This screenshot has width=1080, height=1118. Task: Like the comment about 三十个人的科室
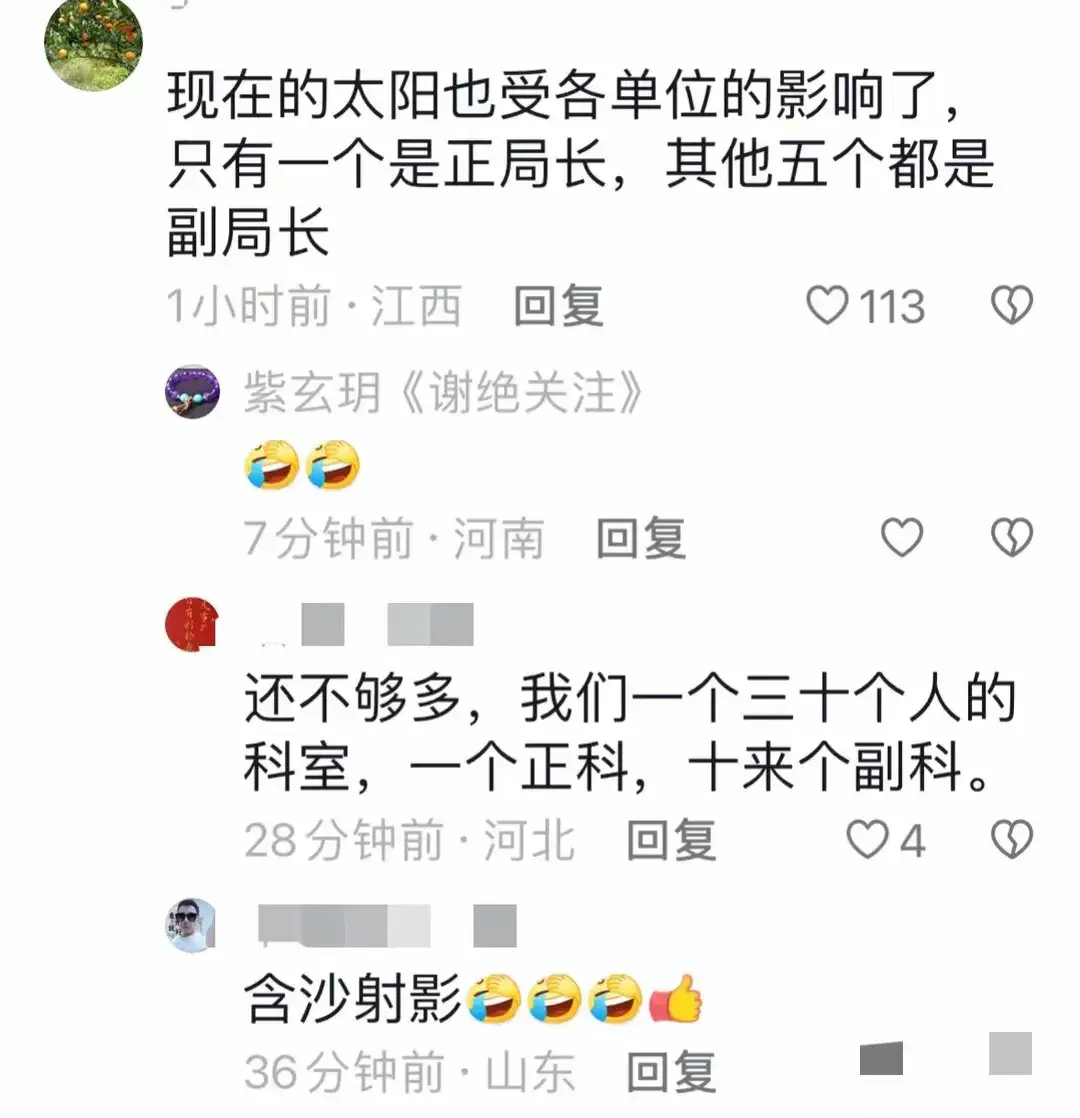(868, 841)
